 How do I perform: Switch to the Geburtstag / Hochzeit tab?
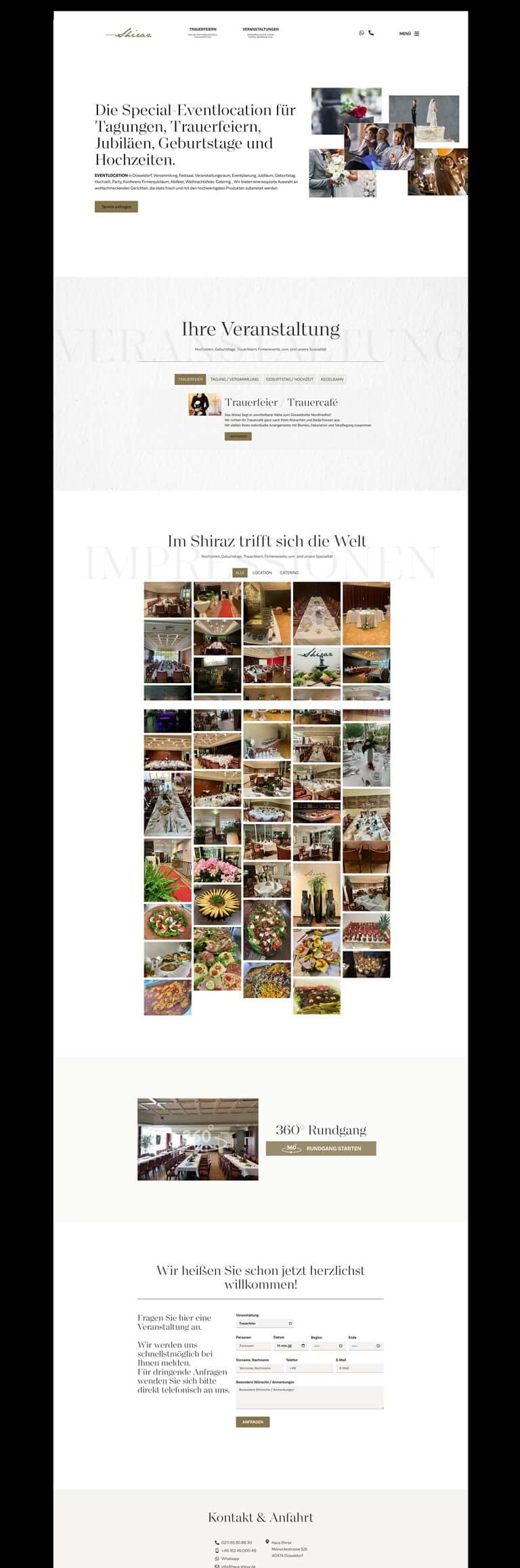[290, 379]
